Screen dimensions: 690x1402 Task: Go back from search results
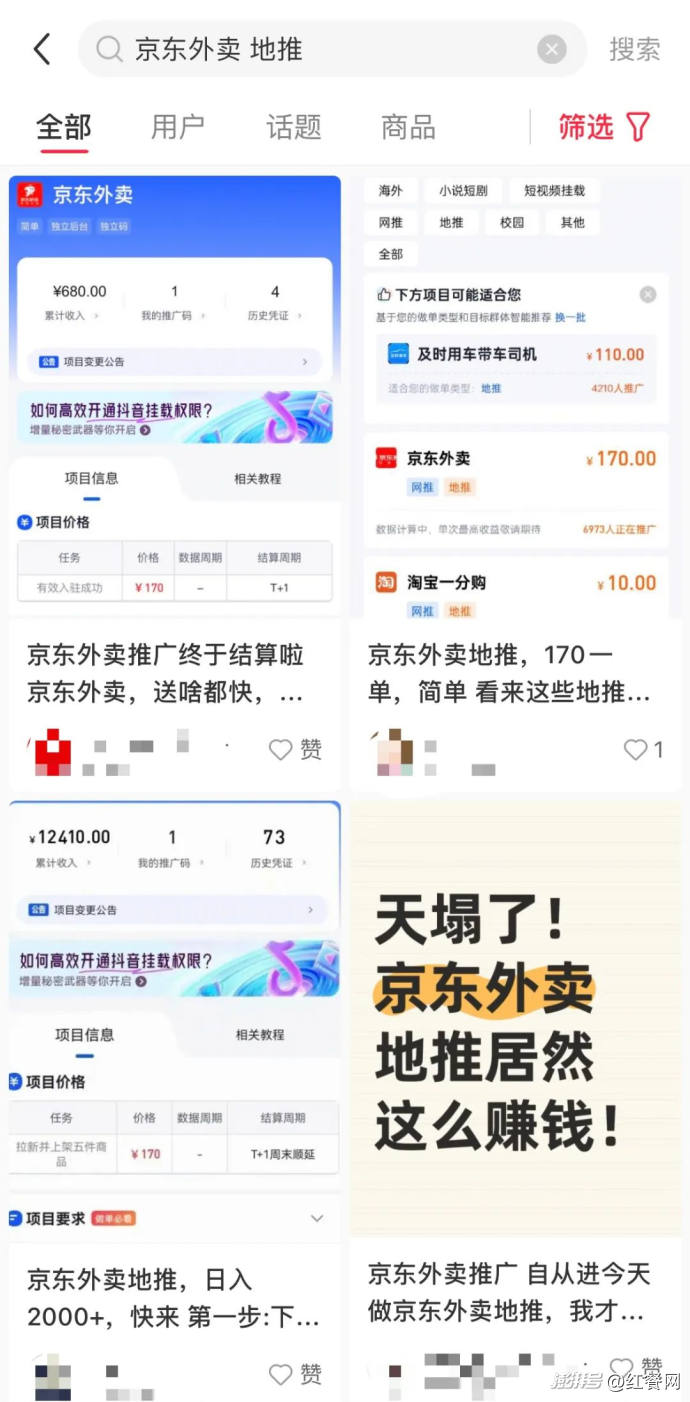42,49
